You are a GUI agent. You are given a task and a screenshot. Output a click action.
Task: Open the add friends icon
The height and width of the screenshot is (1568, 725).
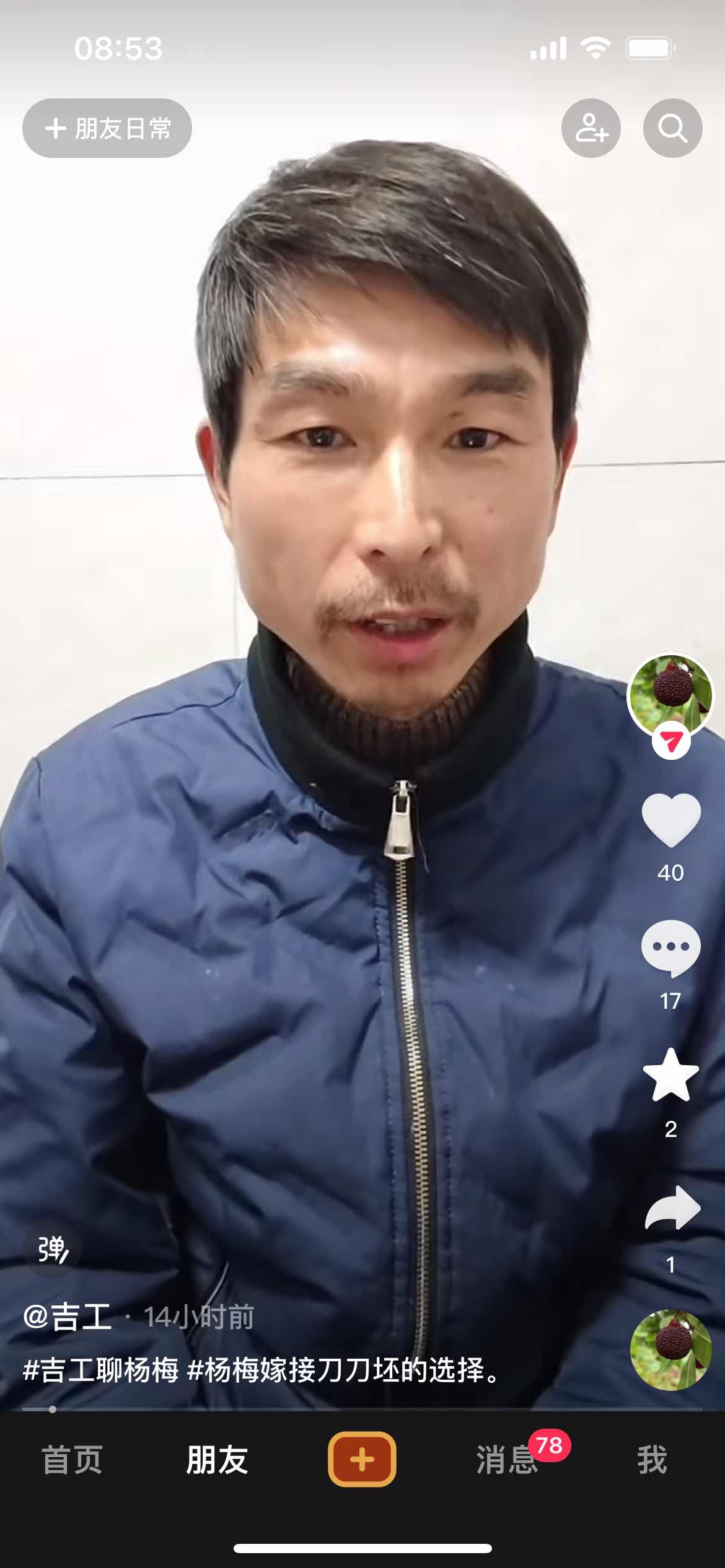pos(591,128)
